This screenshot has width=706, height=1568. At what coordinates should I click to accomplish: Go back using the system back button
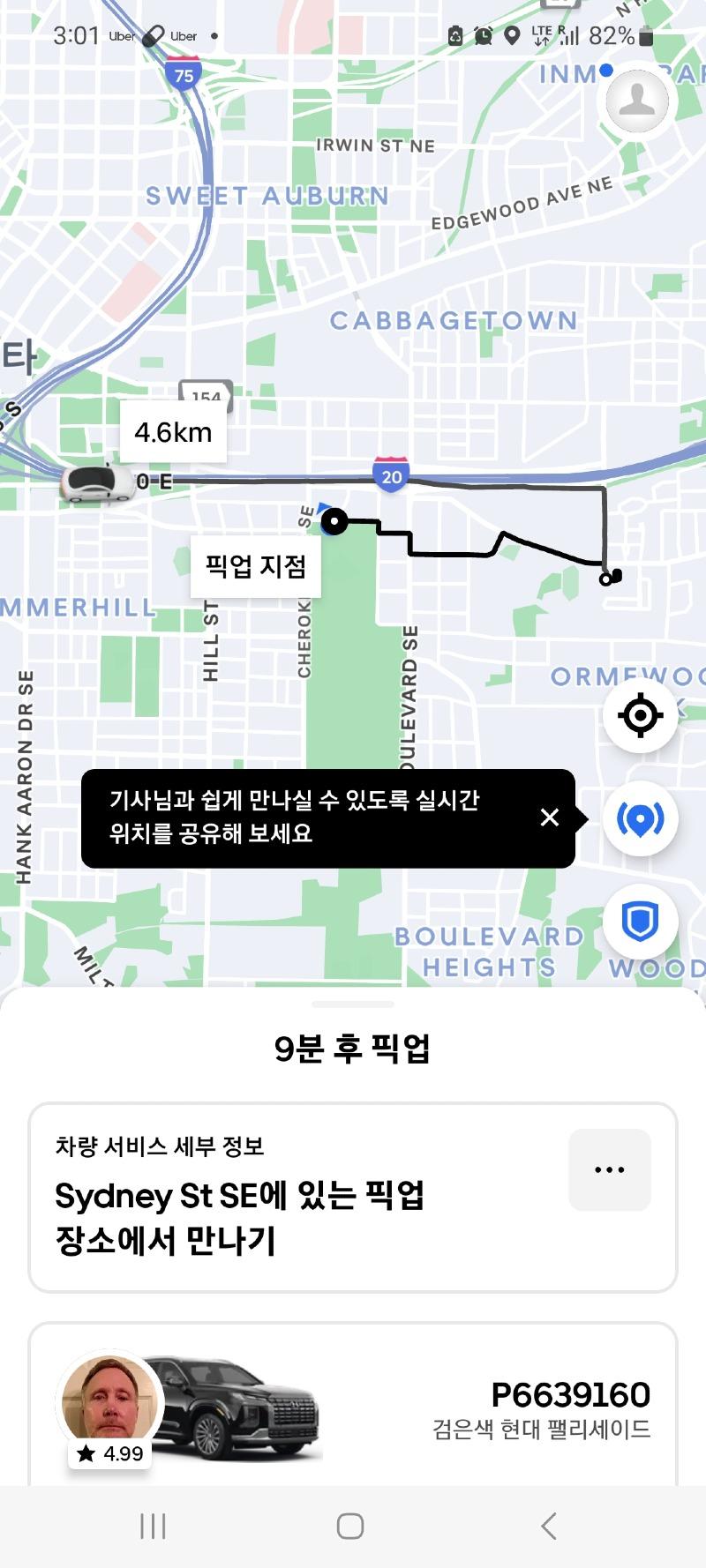tap(549, 1526)
